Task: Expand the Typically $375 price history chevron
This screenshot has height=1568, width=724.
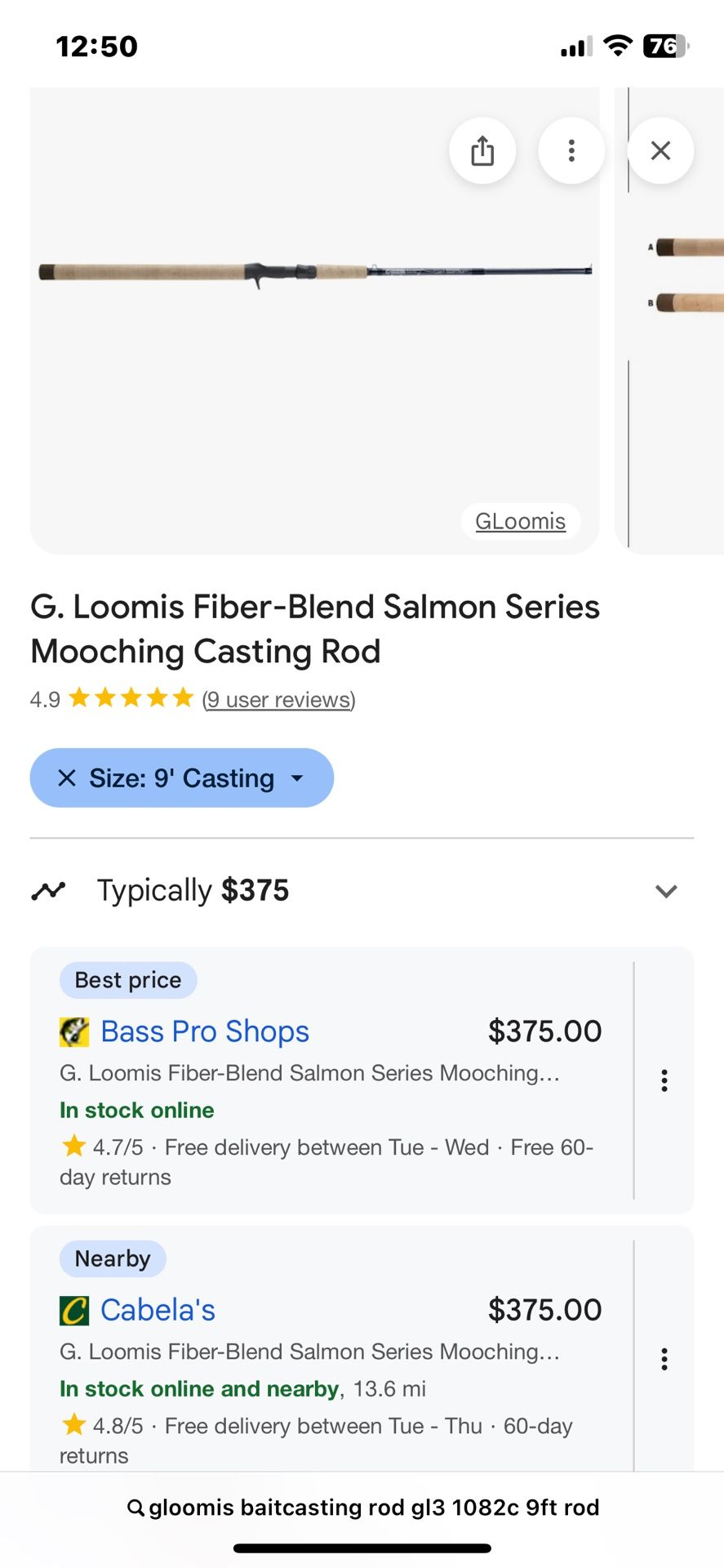Action: [666, 890]
